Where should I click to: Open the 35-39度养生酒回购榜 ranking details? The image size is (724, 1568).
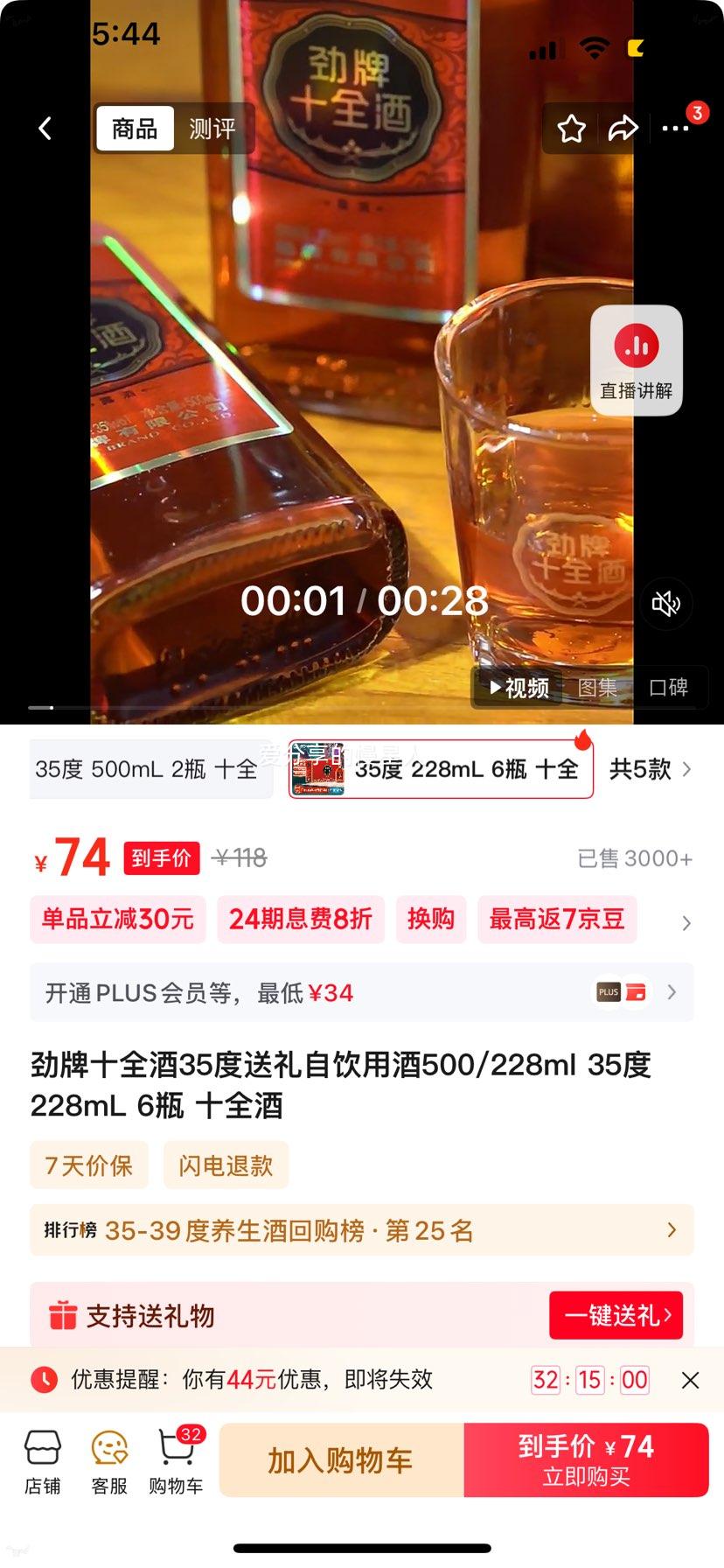(x=362, y=1229)
